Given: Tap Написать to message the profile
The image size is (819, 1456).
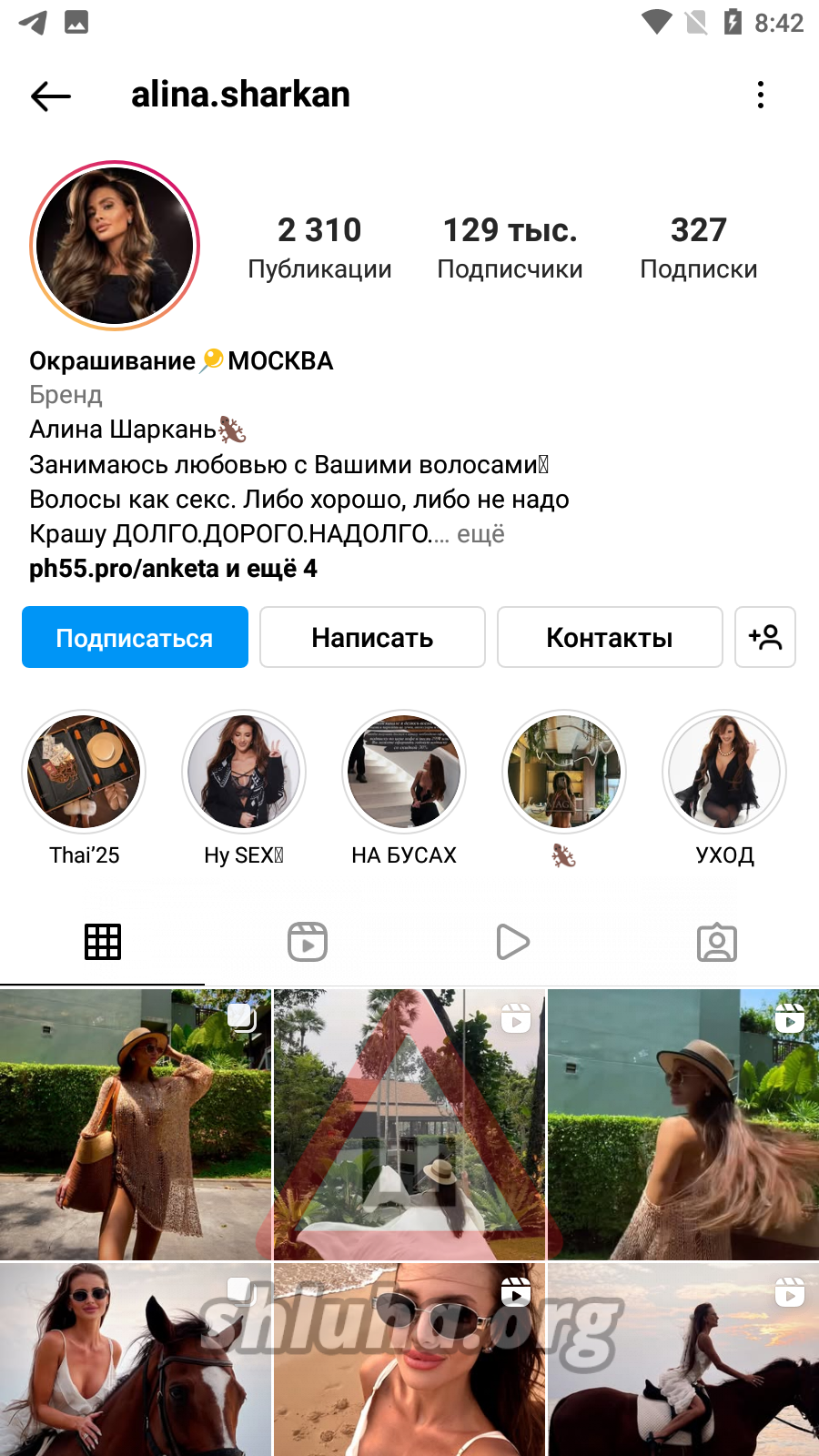Looking at the screenshot, I should [372, 637].
